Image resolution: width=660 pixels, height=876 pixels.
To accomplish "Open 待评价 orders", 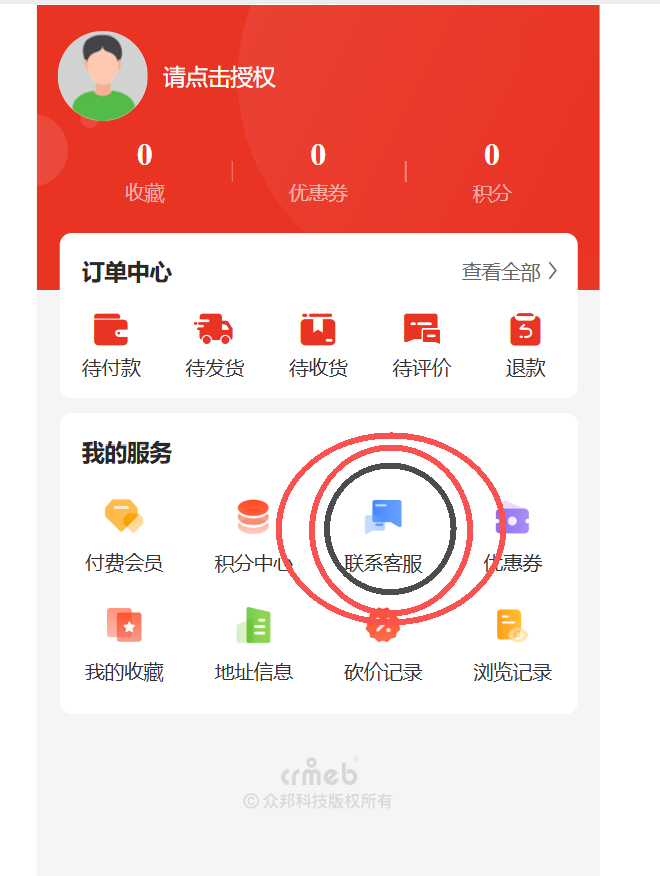I will (422, 345).
